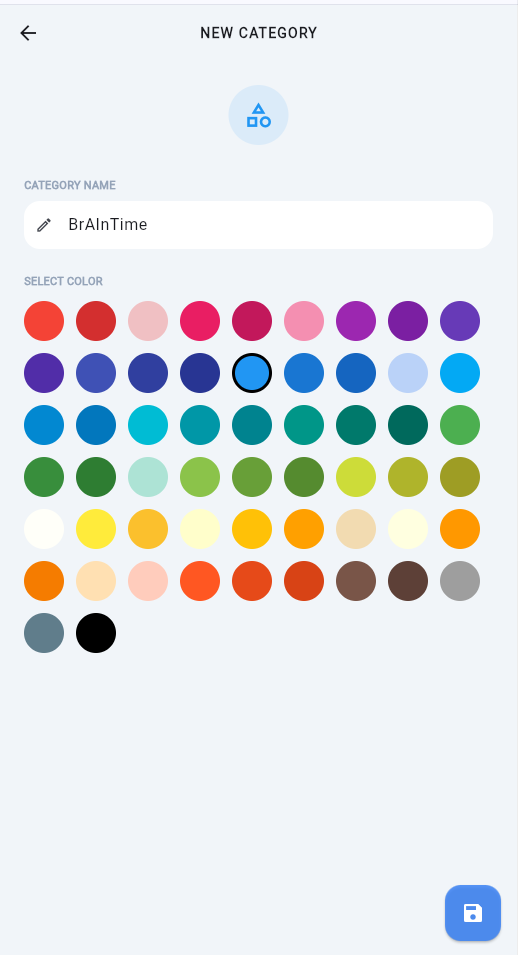Save the new category
518x955 pixels.
[x=473, y=913]
